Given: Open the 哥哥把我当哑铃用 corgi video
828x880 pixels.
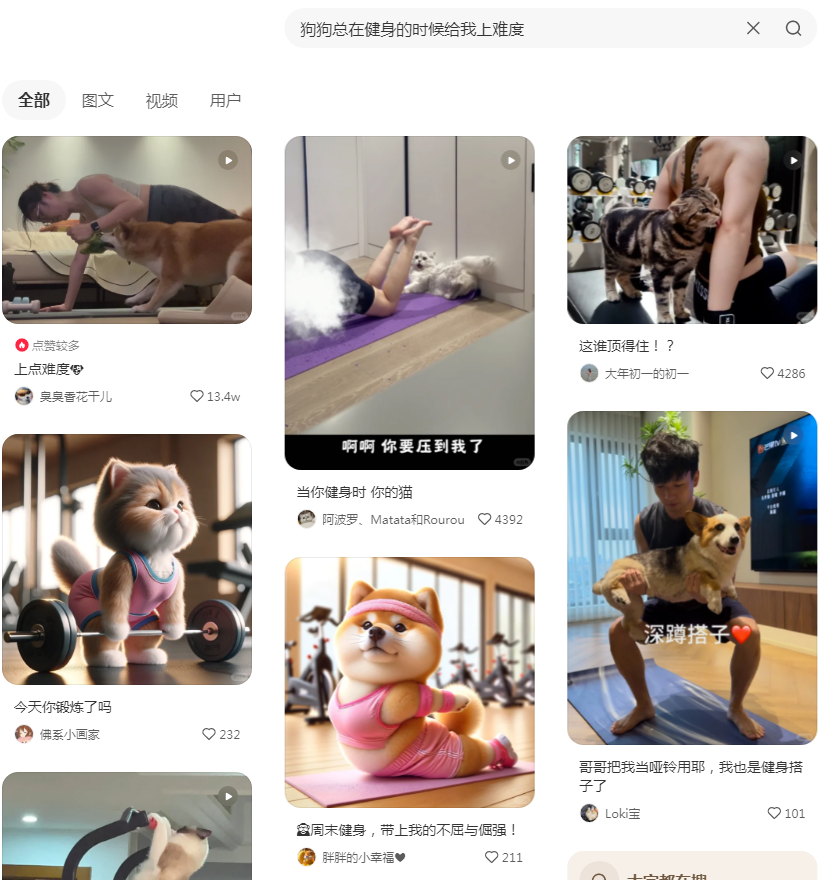Looking at the screenshot, I should click(692, 578).
